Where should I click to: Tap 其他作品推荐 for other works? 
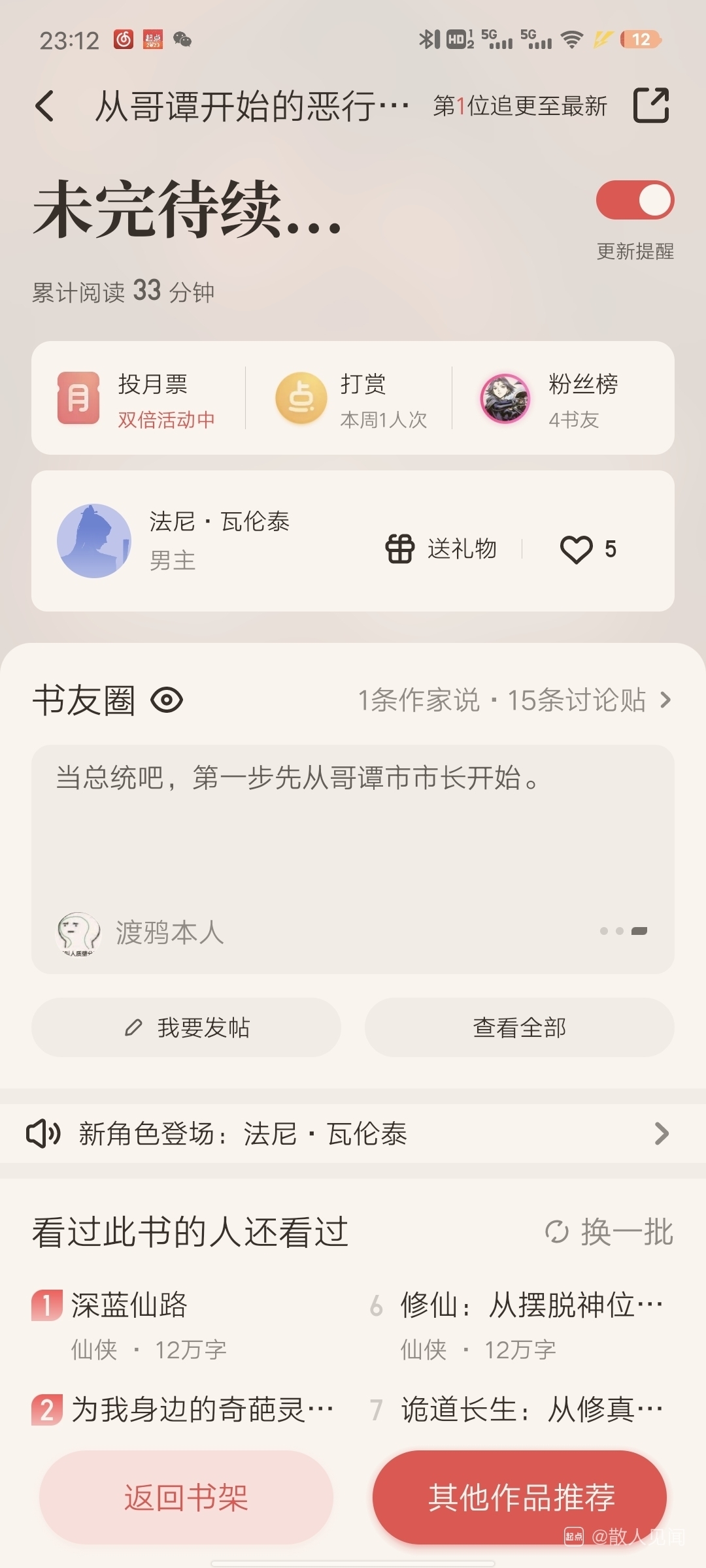point(520,1497)
